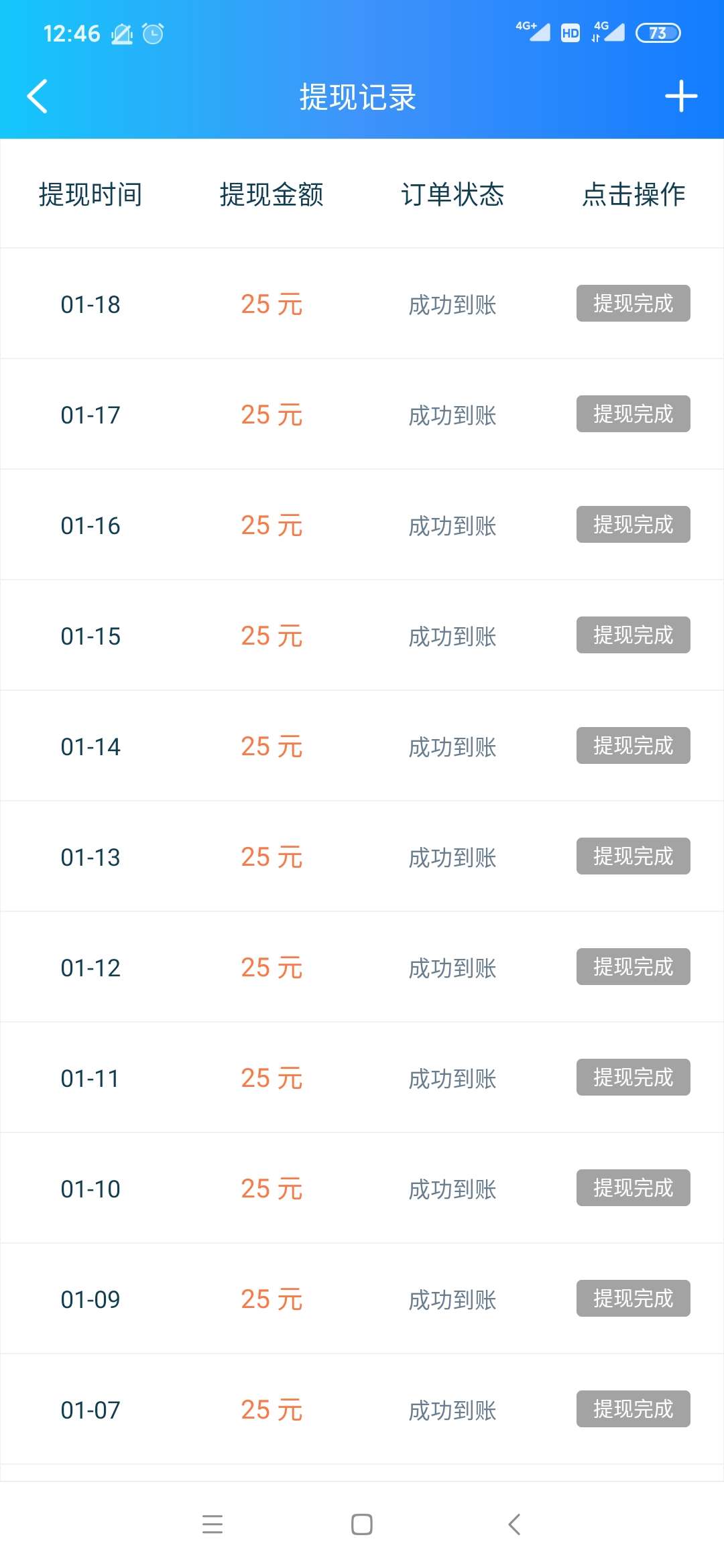Viewport: 724px width, 1568px height.
Task: Tap 提现完成 button for 01-09 record
Action: [633, 1299]
